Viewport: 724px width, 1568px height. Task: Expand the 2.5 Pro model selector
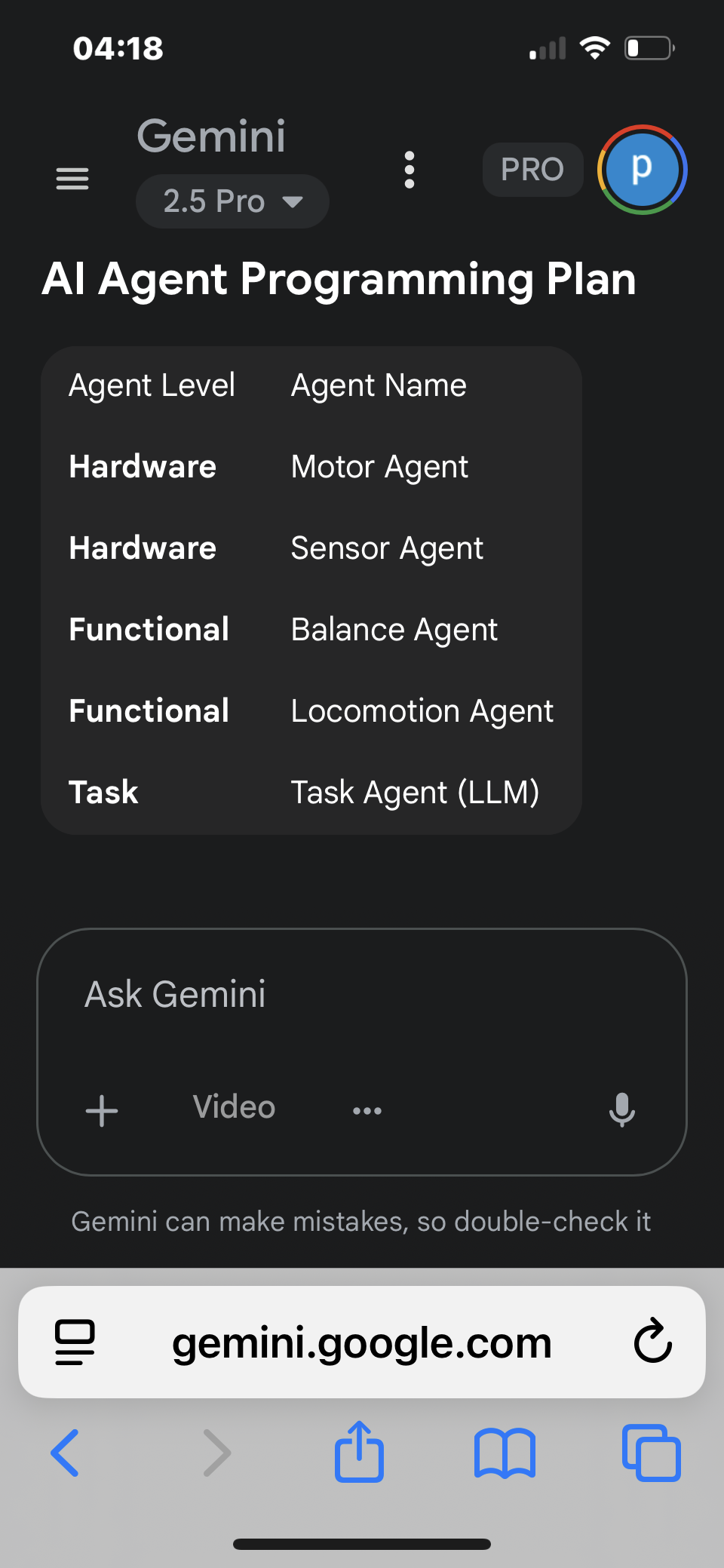(x=232, y=201)
